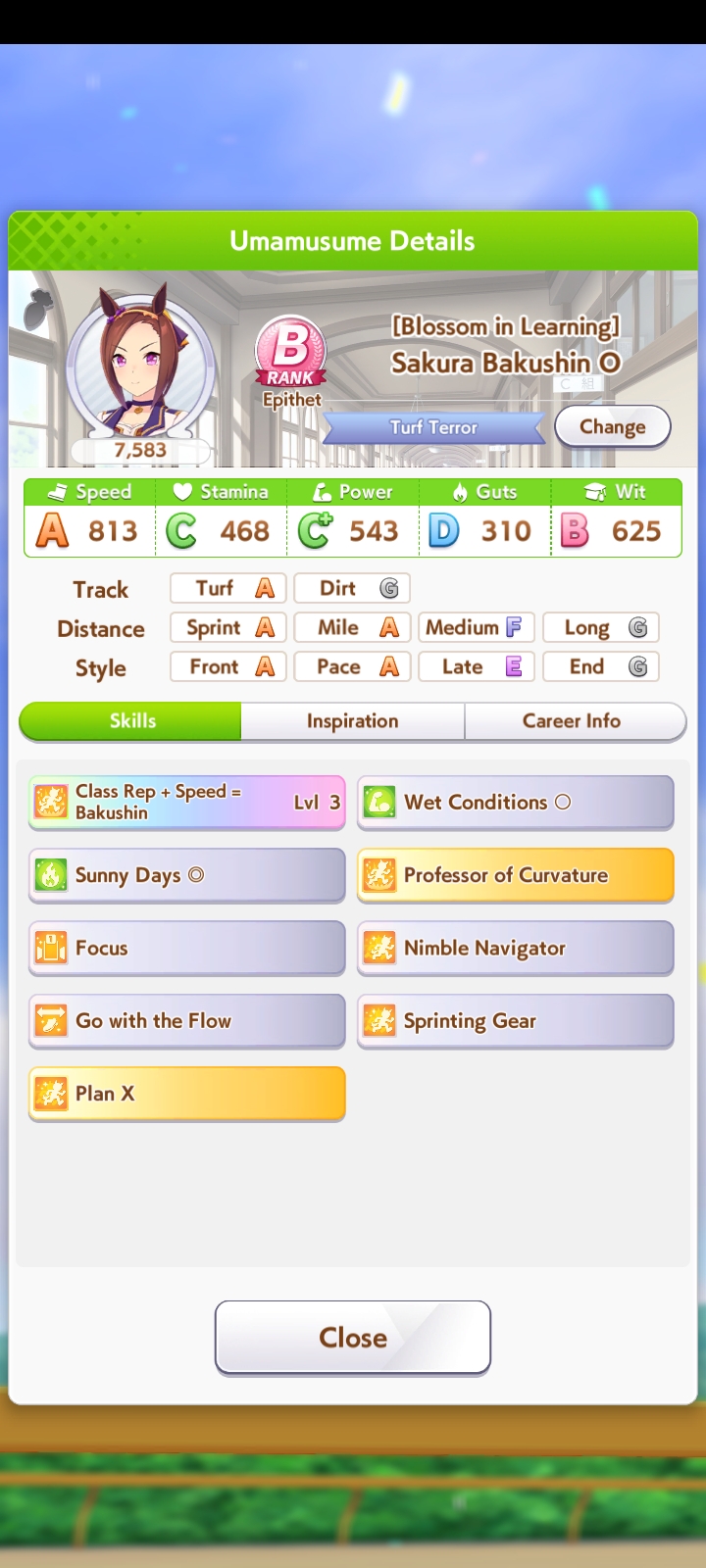View the Class Rep + Speed = Bakushin skill
Image resolution: width=706 pixels, height=1568 pixels.
click(x=187, y=803)
